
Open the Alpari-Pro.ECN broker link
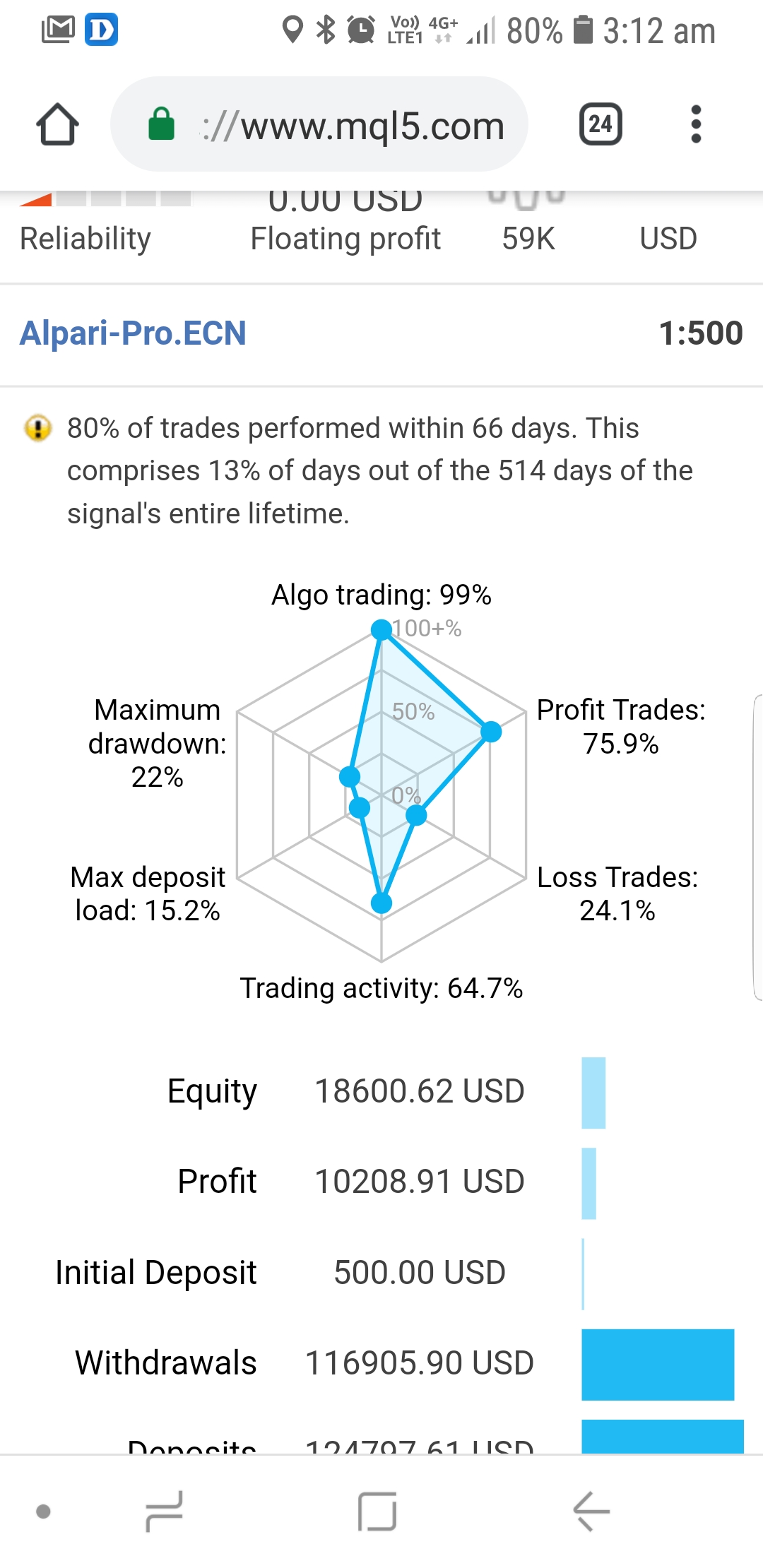(x=133, y=333)
